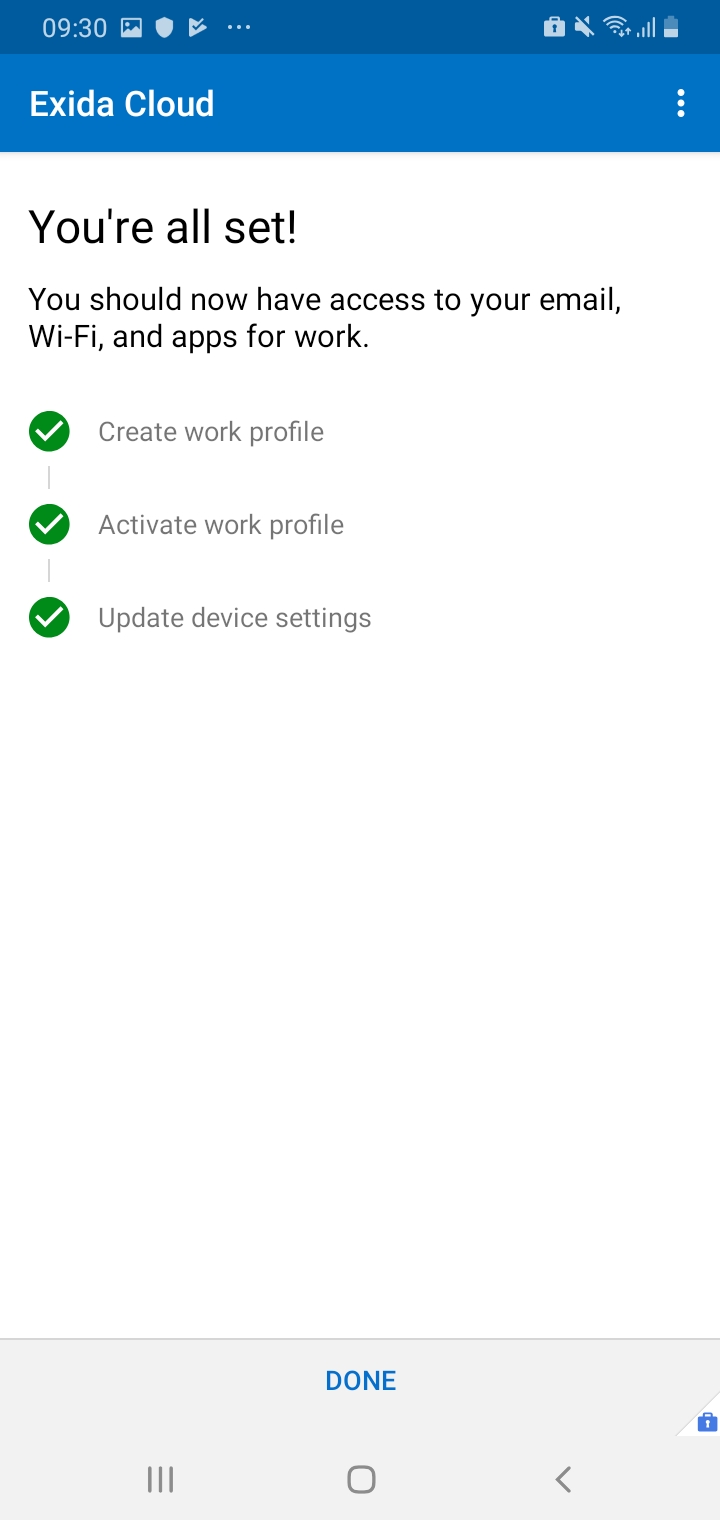
Task: Open the Recents navigation button
Action: tap(160, 1479)
